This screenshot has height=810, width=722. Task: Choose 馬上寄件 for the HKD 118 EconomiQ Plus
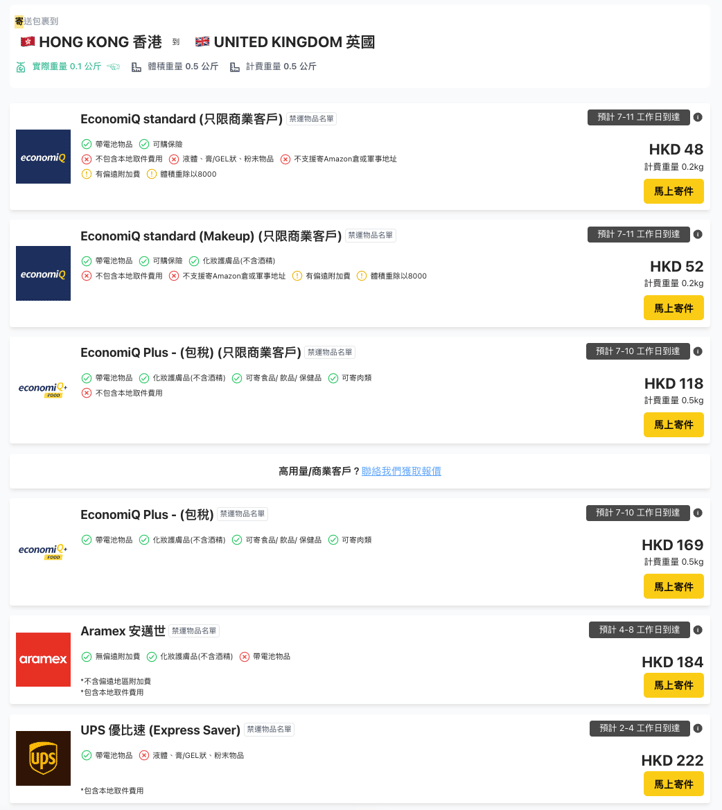pos(673,425)
